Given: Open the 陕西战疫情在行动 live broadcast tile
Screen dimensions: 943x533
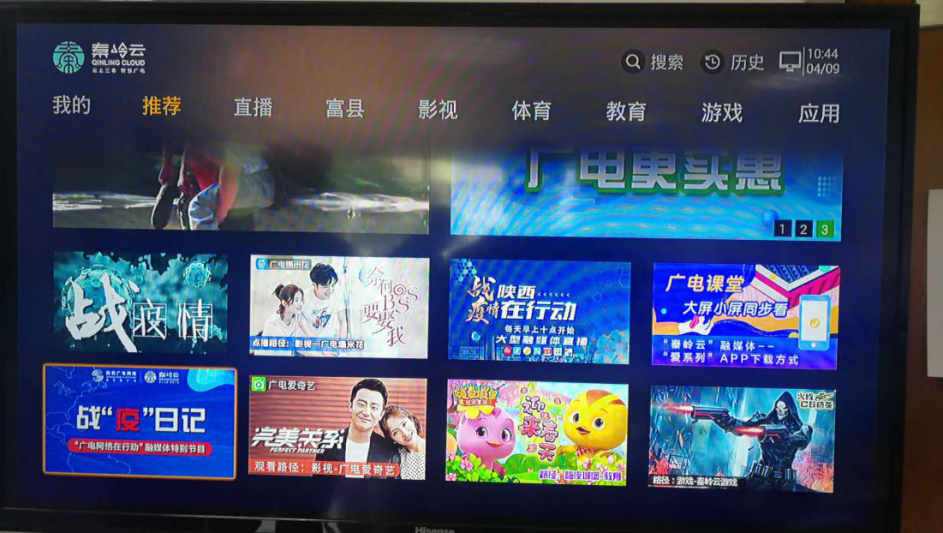Looking at the screenshot, I should click(539, 310).
